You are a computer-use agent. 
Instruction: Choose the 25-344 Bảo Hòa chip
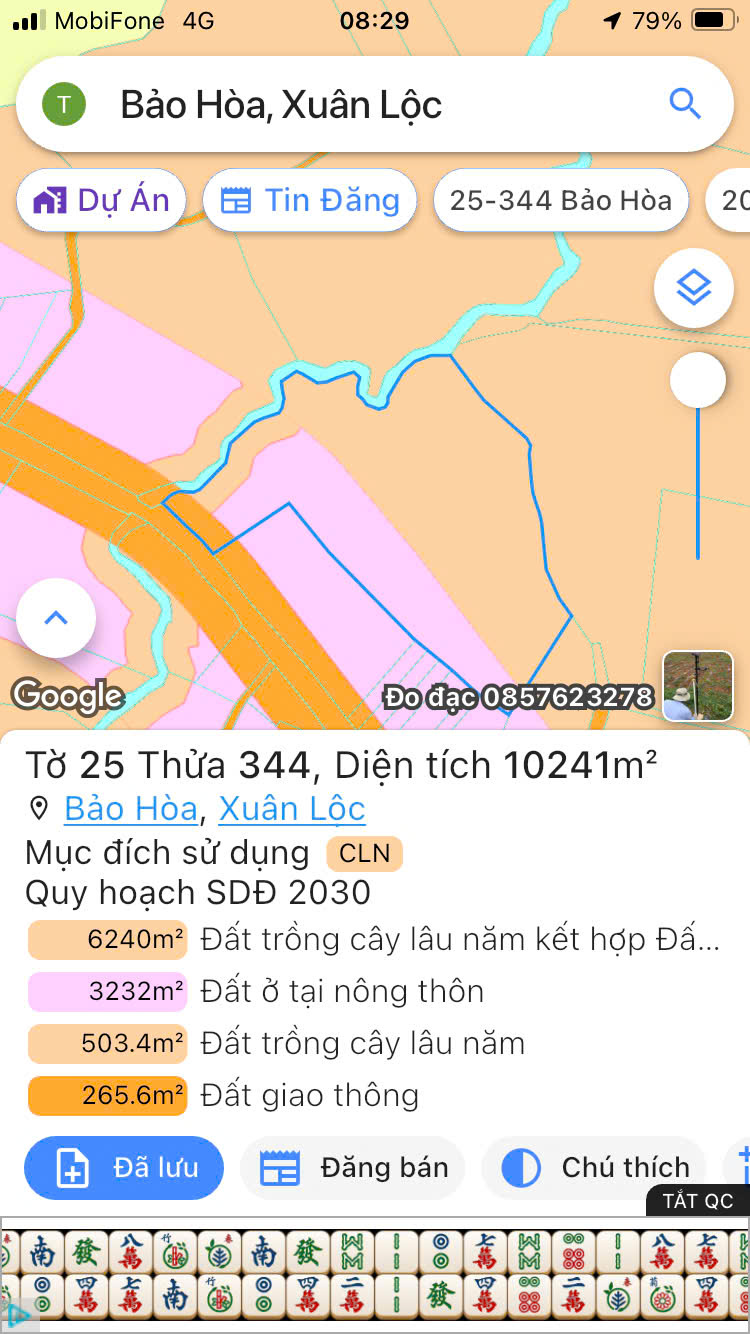pyautogui.click(x=561, y=200)
